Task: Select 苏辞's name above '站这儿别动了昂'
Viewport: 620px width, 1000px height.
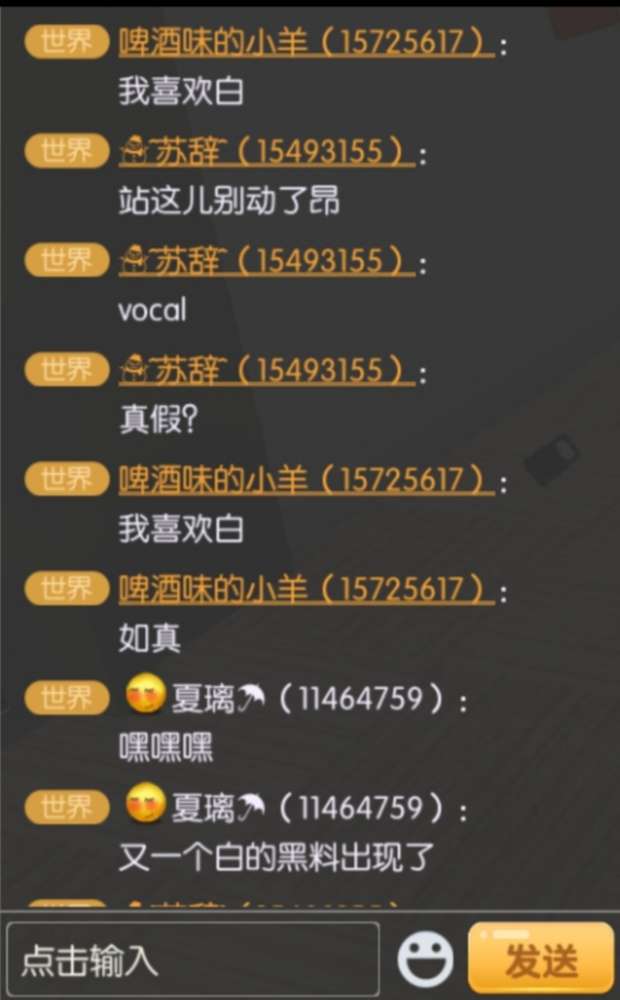Action: [x=267, y=151]
